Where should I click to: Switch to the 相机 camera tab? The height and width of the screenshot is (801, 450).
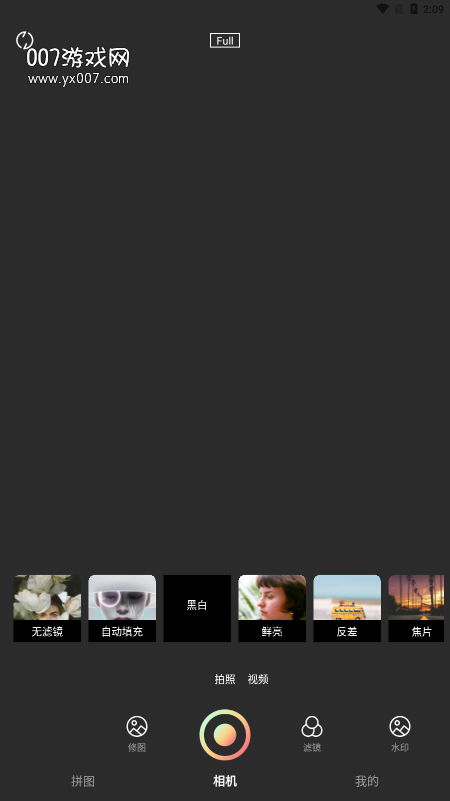(x=225, y=781)
